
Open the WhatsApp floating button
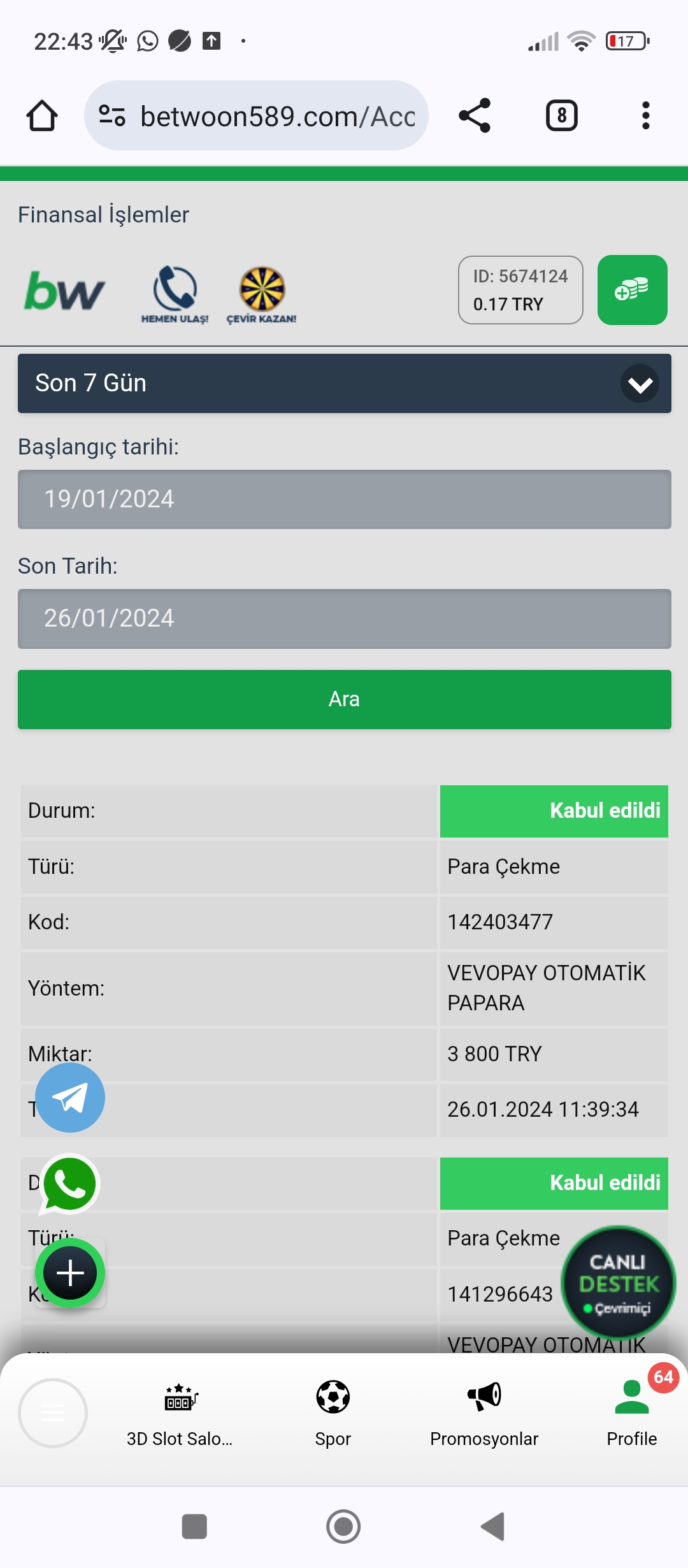(x=70, y=1184)
